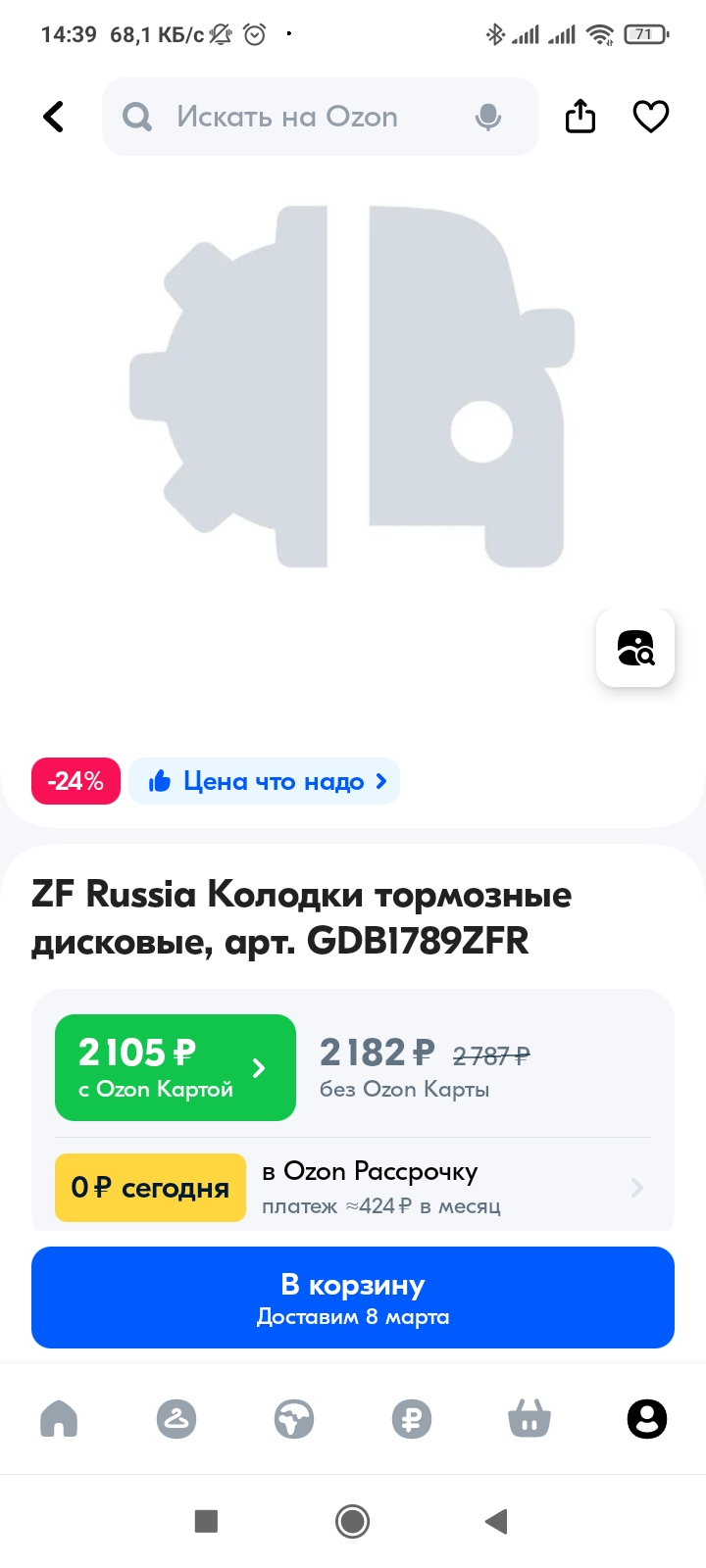This screenshot has width=706, height=1568.
Task: Open the clothing hanger tab
Action: click(176, 1419)
